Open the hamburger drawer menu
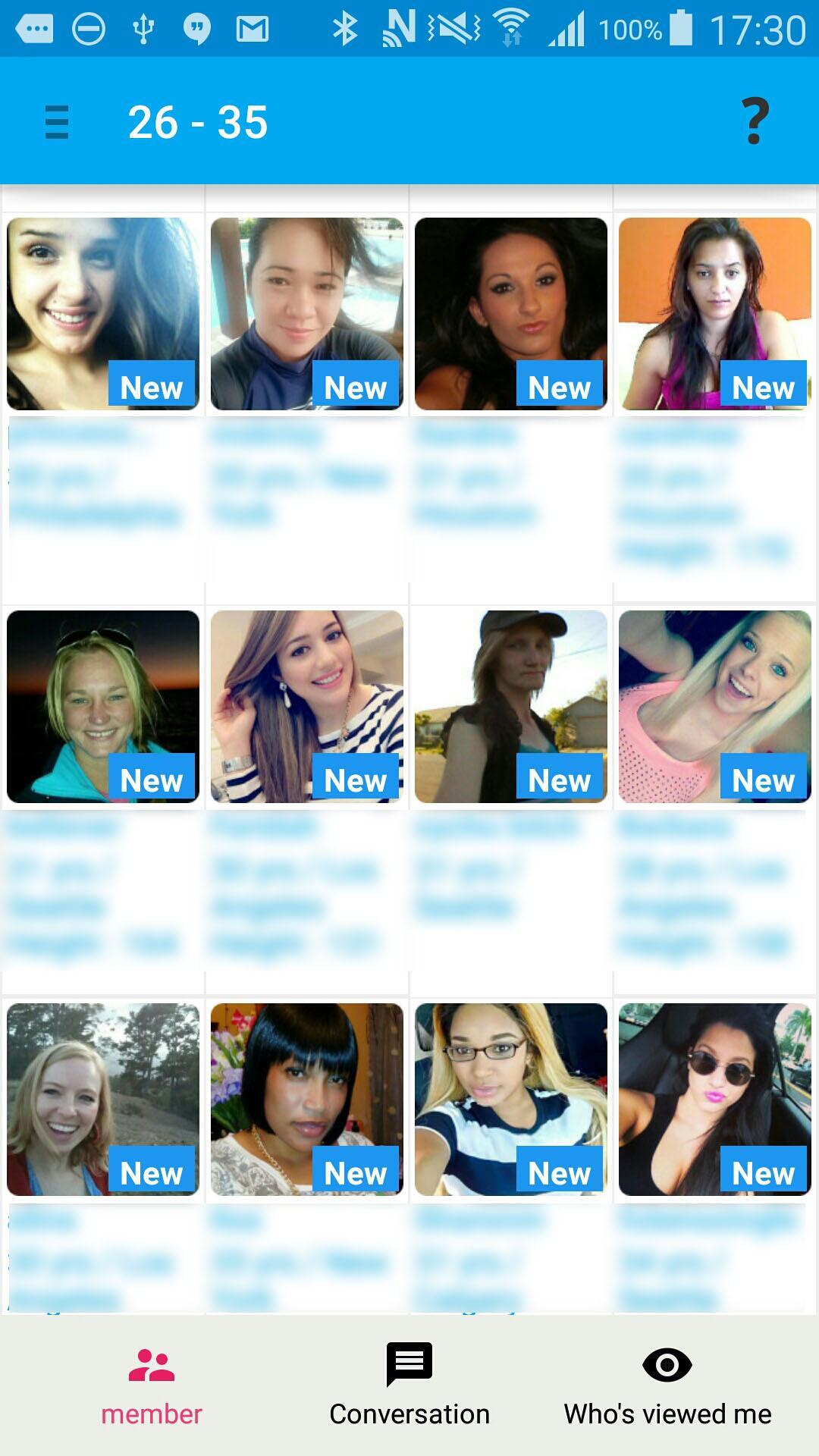Screen dimensions: 819x1456 (x=57, y=122)
